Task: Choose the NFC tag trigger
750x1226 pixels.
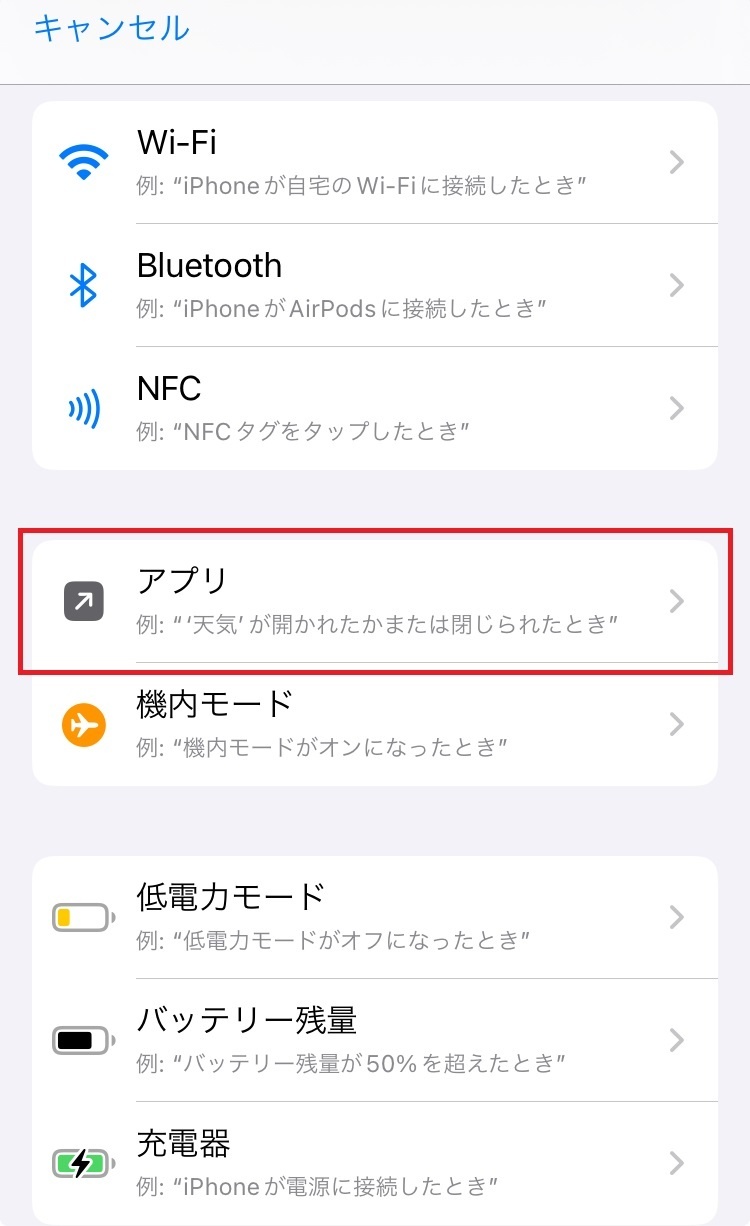Action: click(x=375, y=408)
